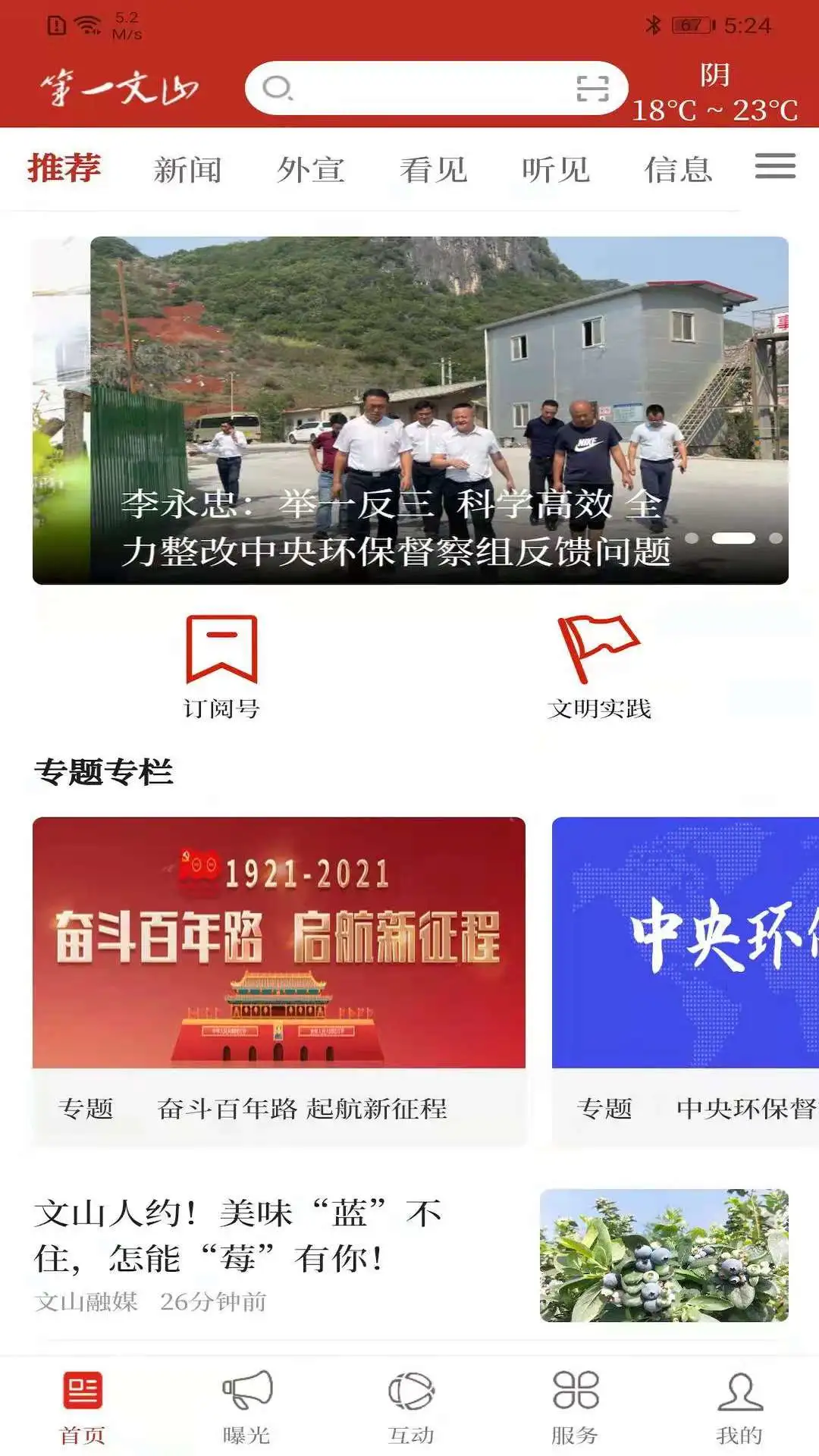This screenshot has height=1456, width=819.
Task: Select the 外宣 tab
Action: click(310, 169)
